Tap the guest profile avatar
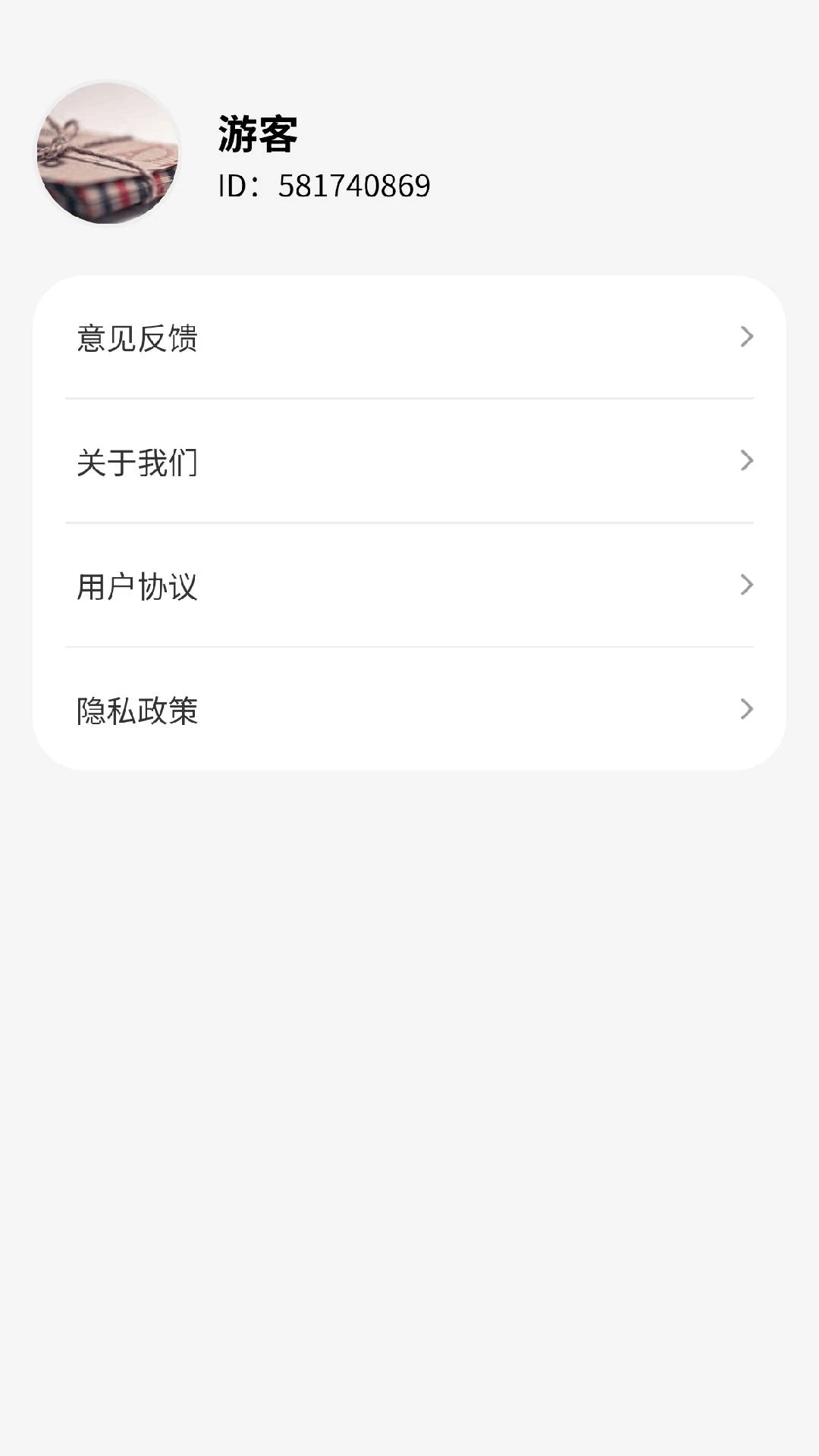819x1456 pixels. coord(108,153)
